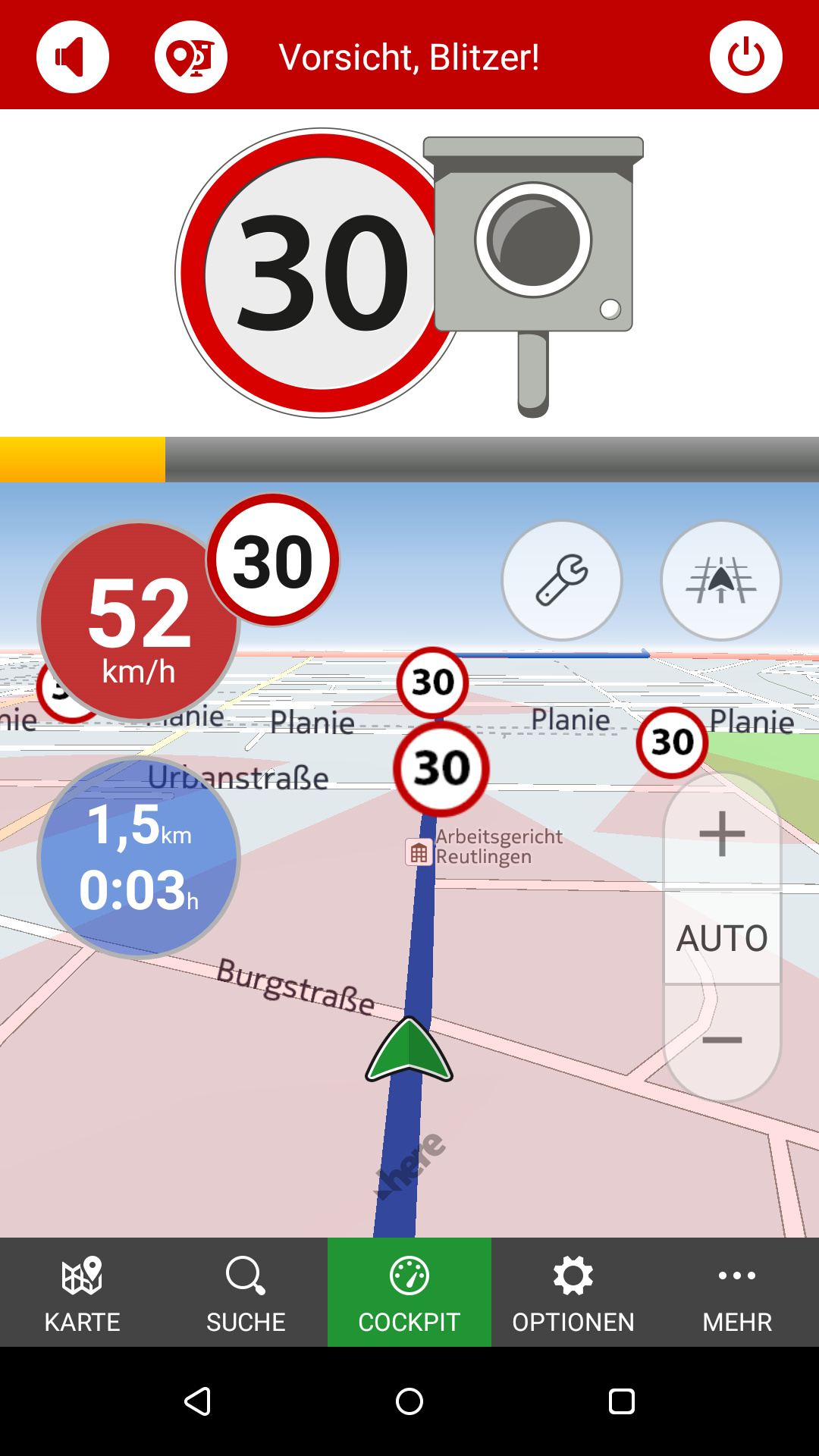819x1456 pixels.
Task: Mute the voice guidance speaker
Action: pos(73,57)
